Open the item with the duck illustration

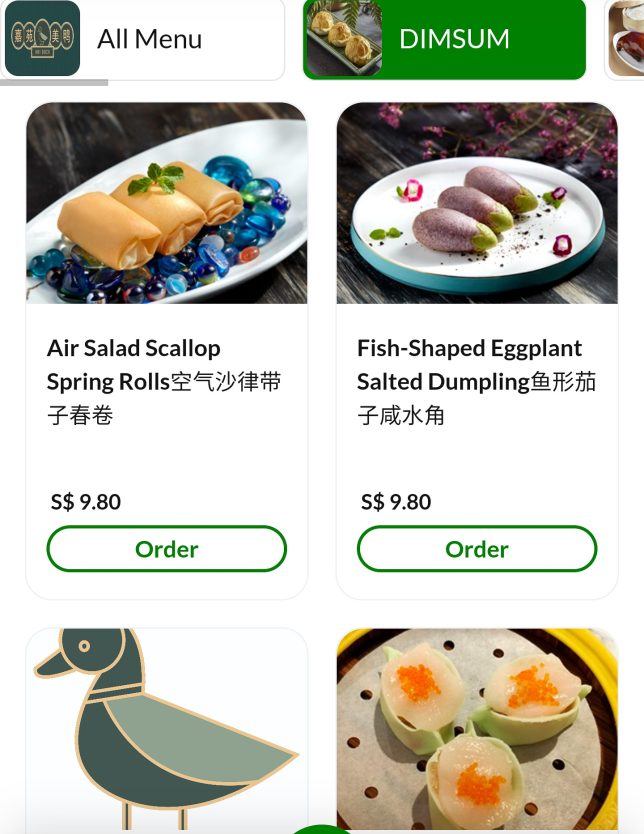(x=166, y=730)
